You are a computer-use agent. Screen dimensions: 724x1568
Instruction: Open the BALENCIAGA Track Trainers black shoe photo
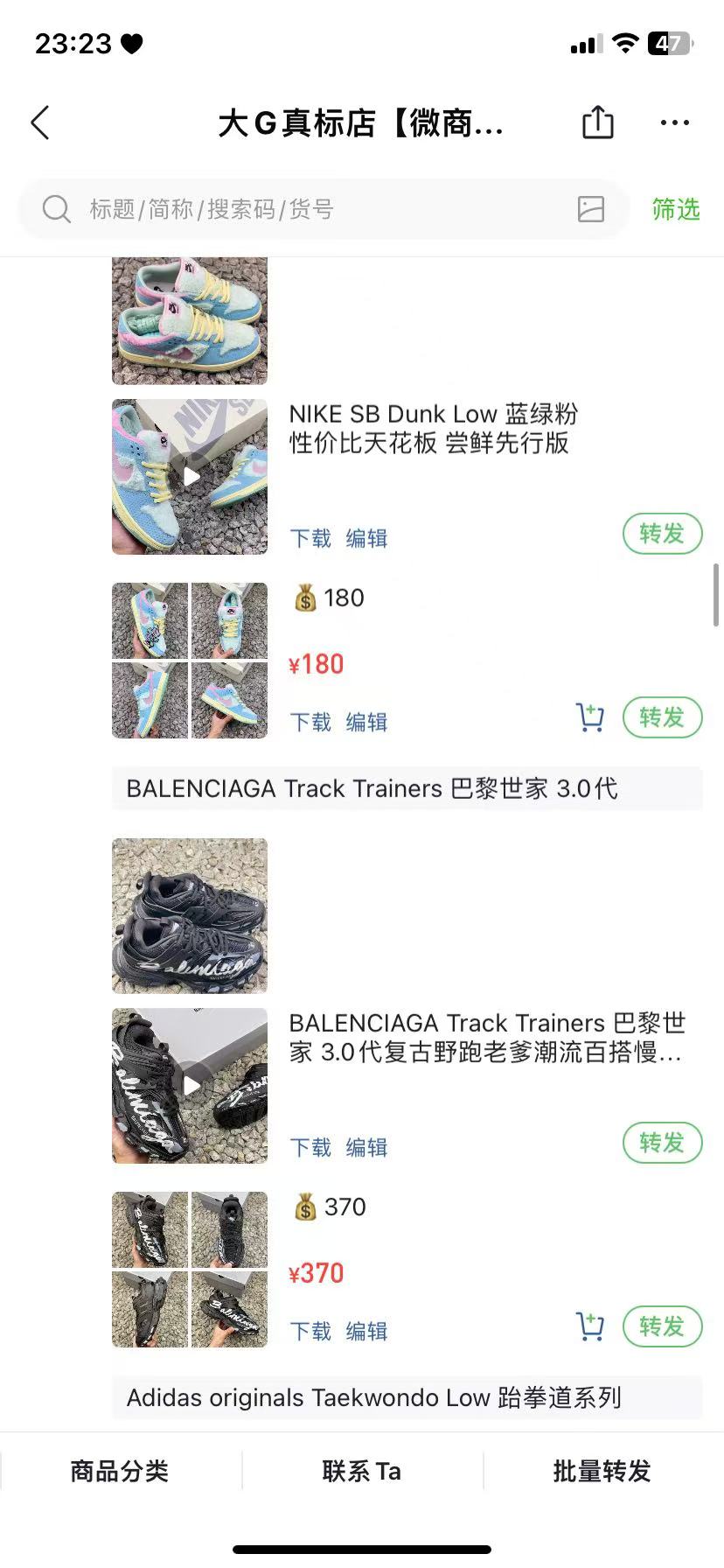pyautogui.click(x=190, y=915)
